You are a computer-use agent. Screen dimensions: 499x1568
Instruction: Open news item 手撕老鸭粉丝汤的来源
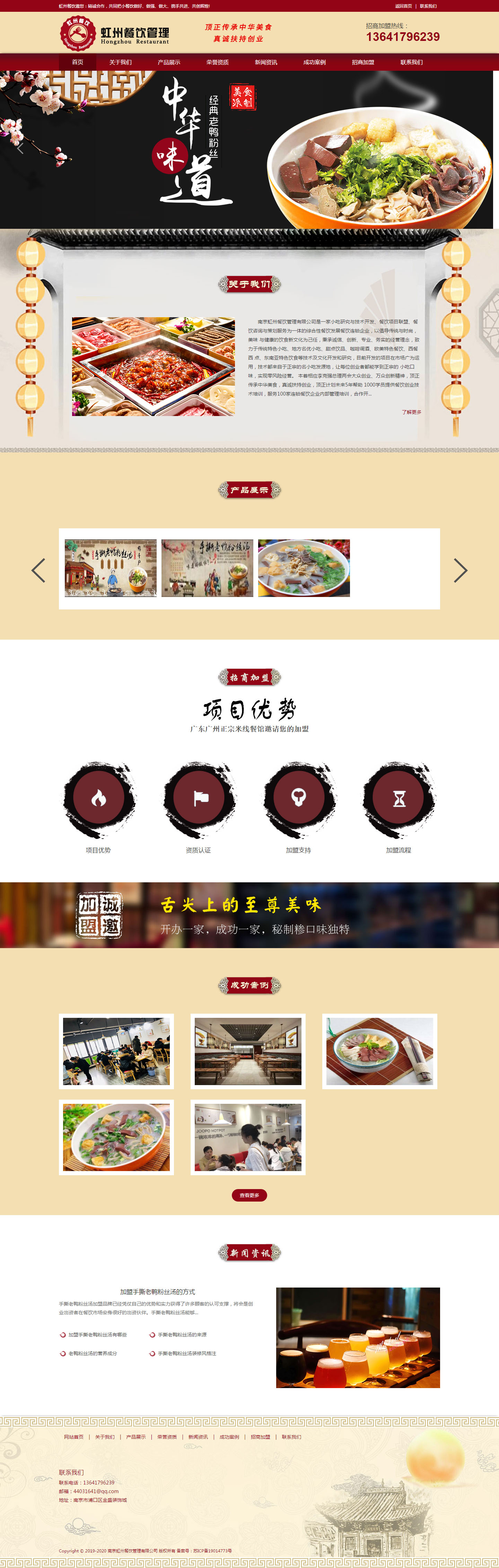click(x=182, y=1334)
